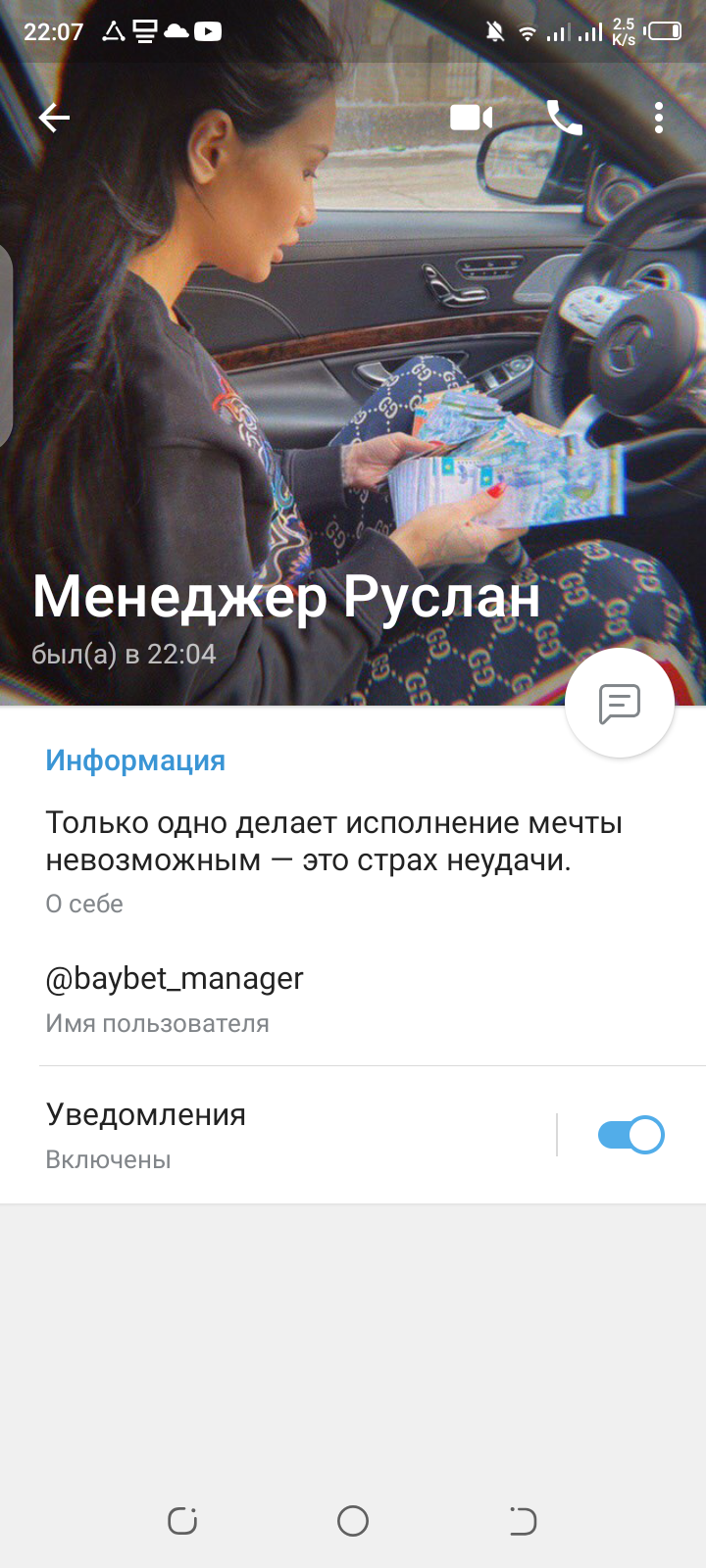
Task: Toggle the Уведомления switch off
Action: [x=631, y=1135]
